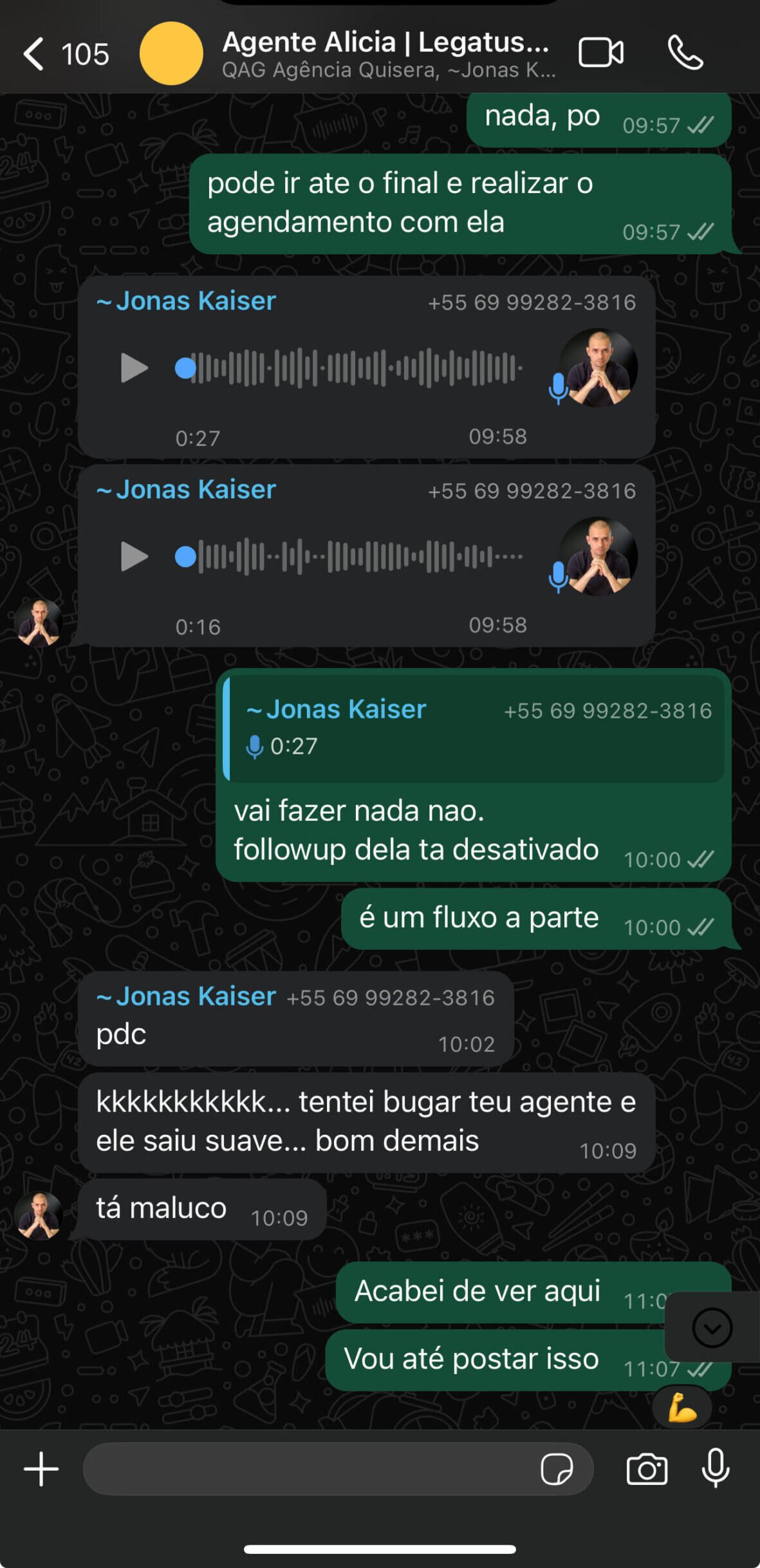Start a voice call with the group
Viewport: 760px width, 1568px height.
[x=685, y=53]
